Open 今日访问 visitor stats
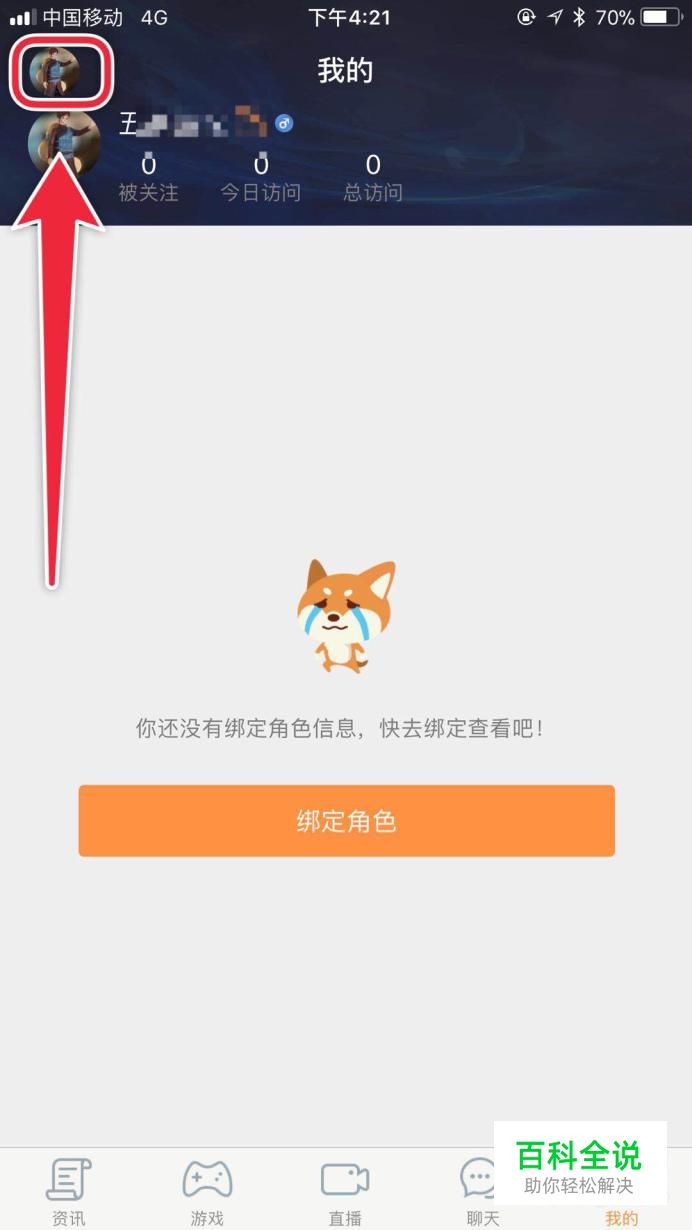Image resolution: width=692 pixels, height=1230 pixels. (260, 178)
